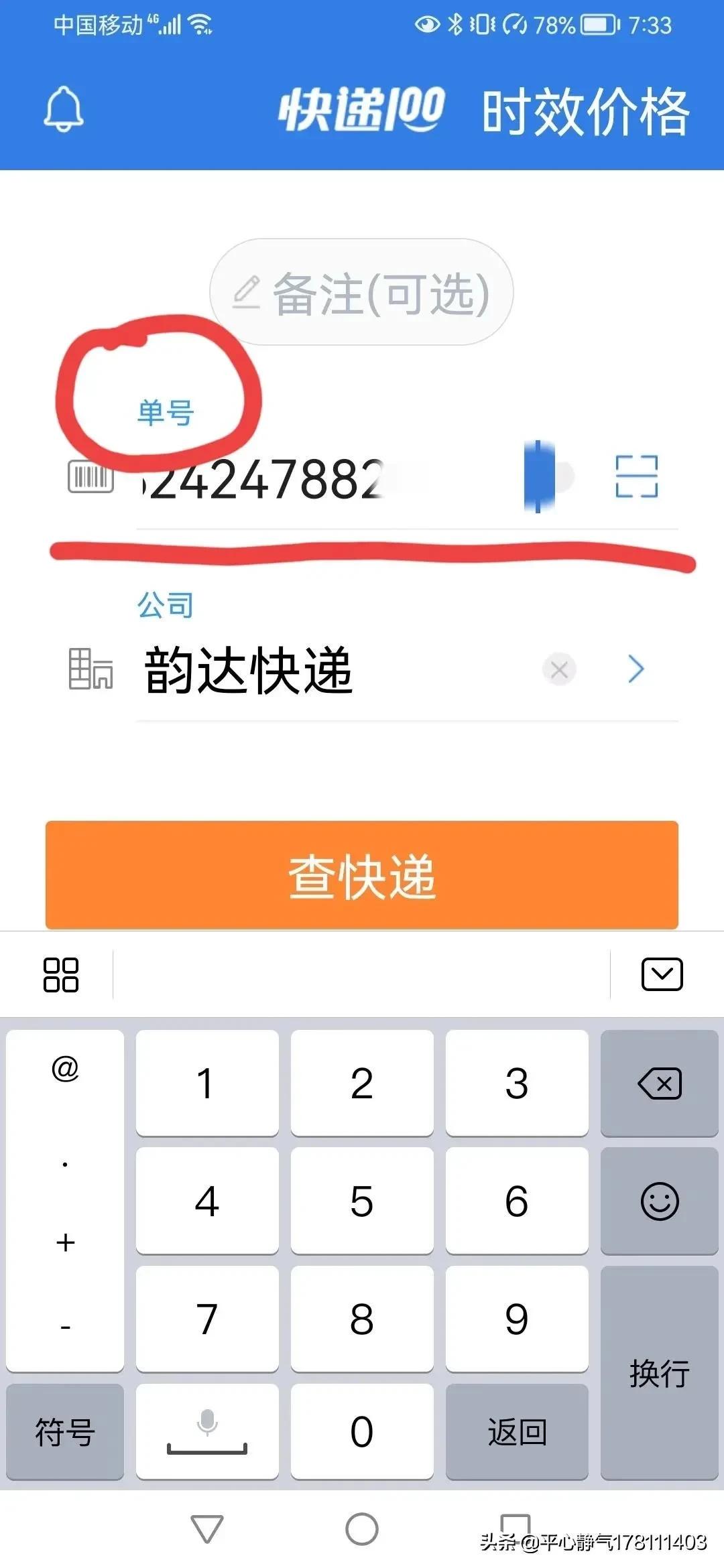Open the notification bell icon

point(64,111)
